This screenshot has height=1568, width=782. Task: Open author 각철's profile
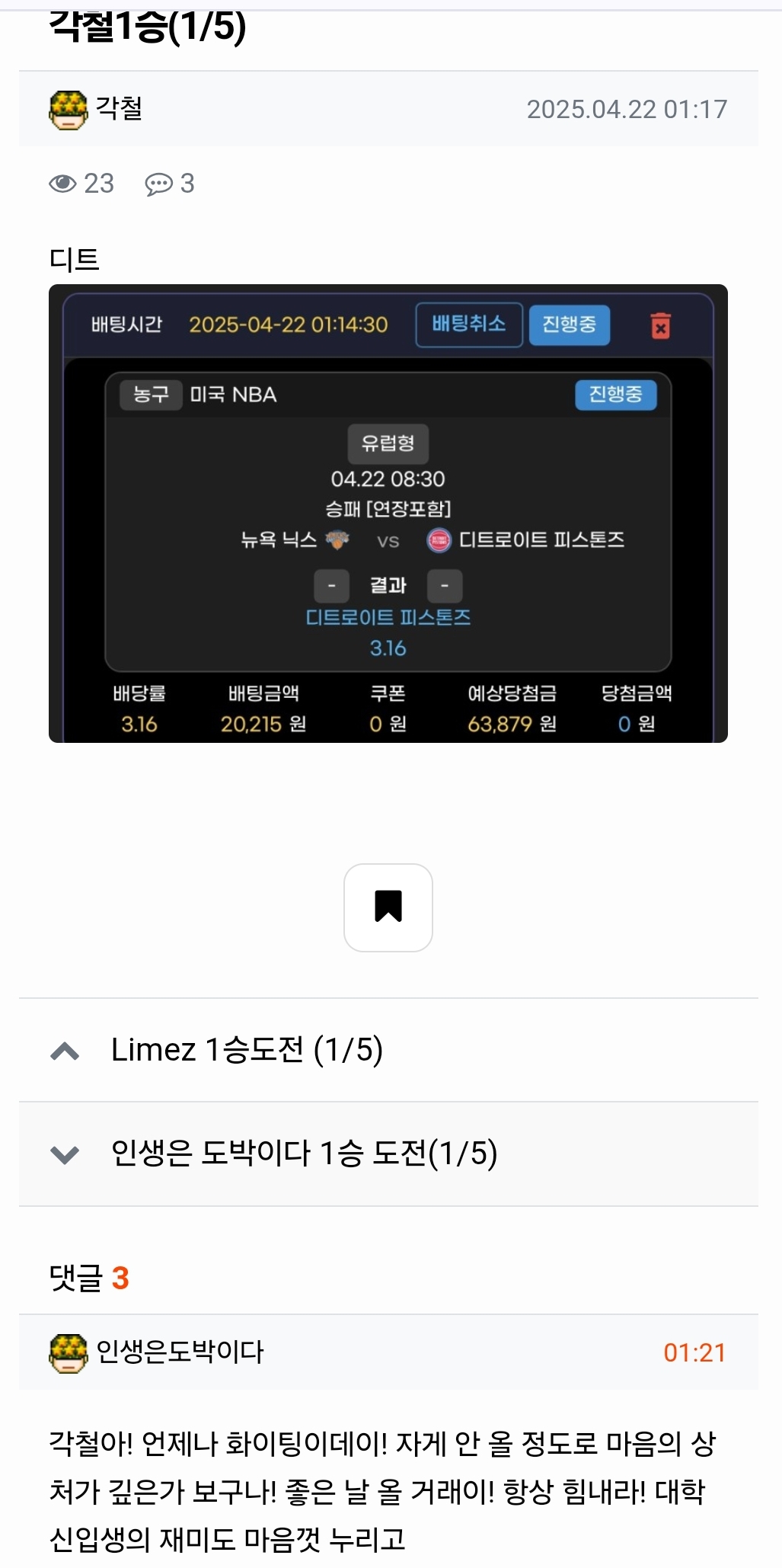pos(118,109)
